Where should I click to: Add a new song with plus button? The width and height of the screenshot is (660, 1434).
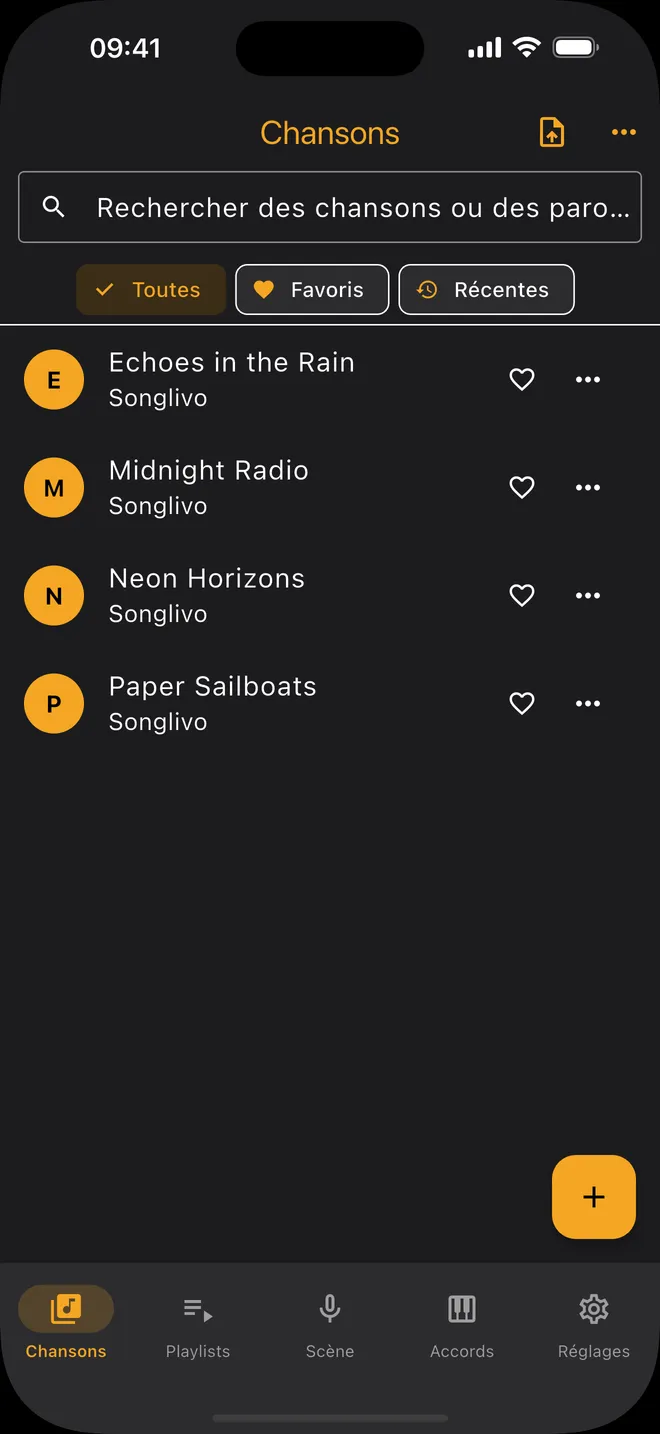coord(594,1197)
